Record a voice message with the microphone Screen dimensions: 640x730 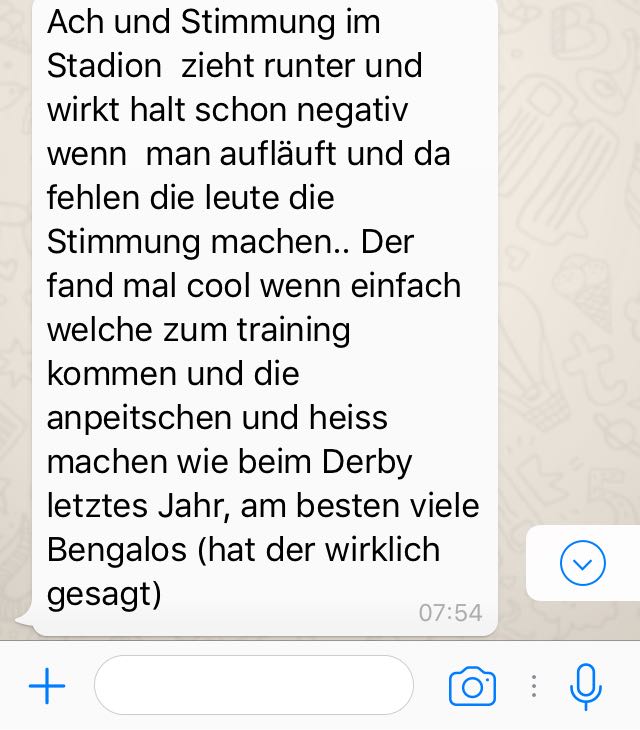[585, 686]
